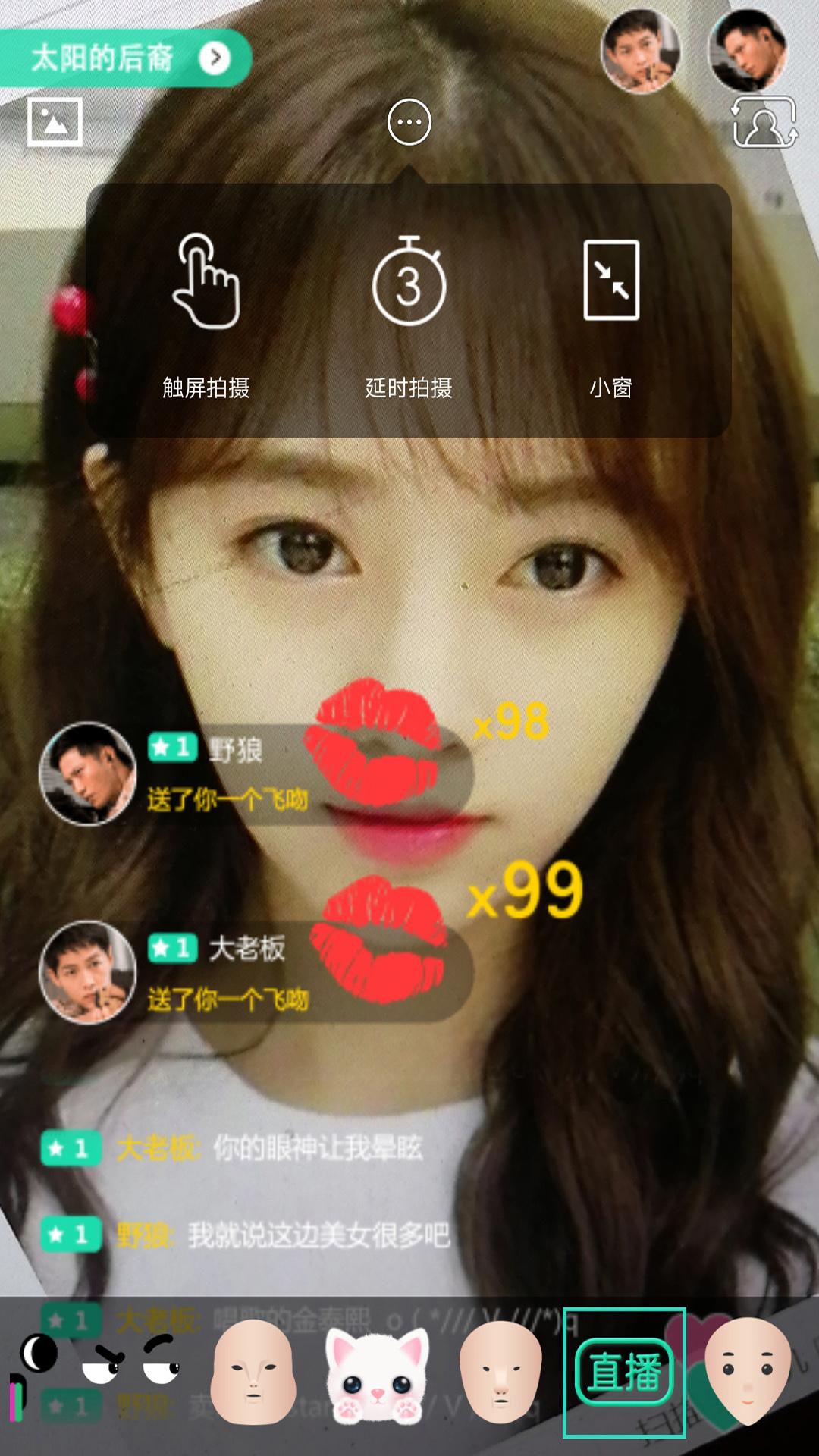Open the photo gallery picker

point(54,122)
